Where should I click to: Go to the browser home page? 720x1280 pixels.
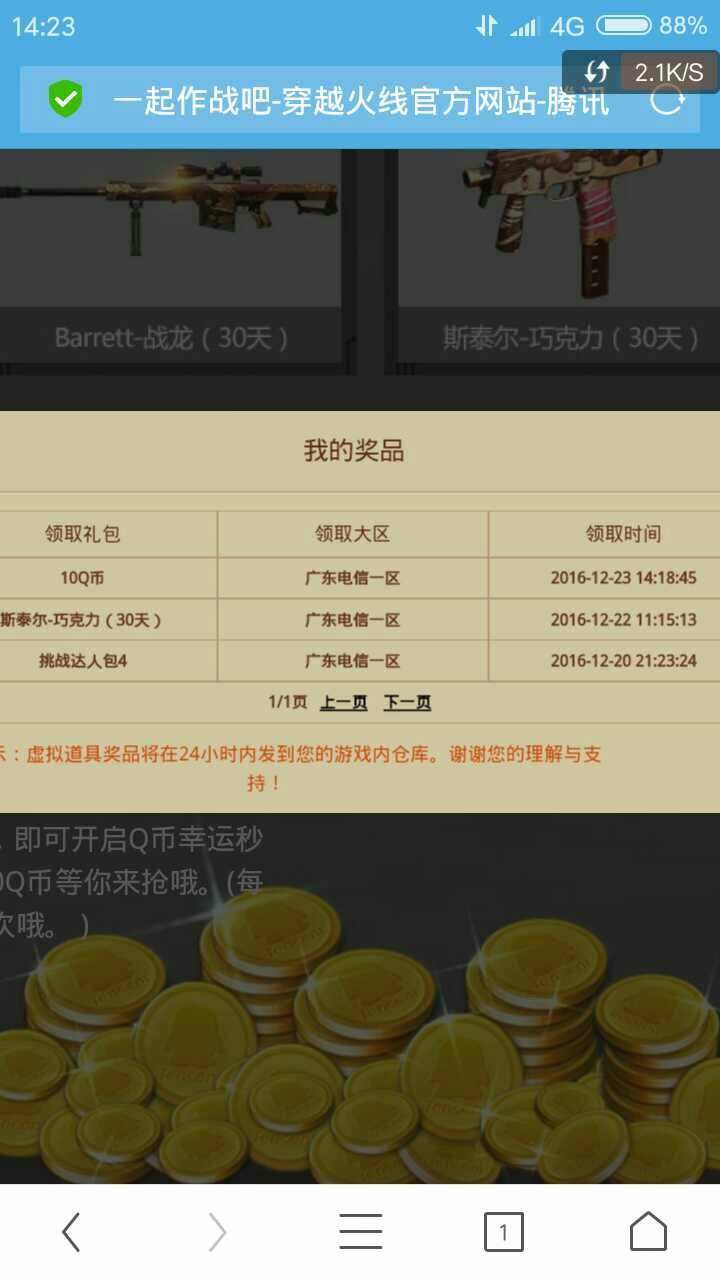(648, 1232)
